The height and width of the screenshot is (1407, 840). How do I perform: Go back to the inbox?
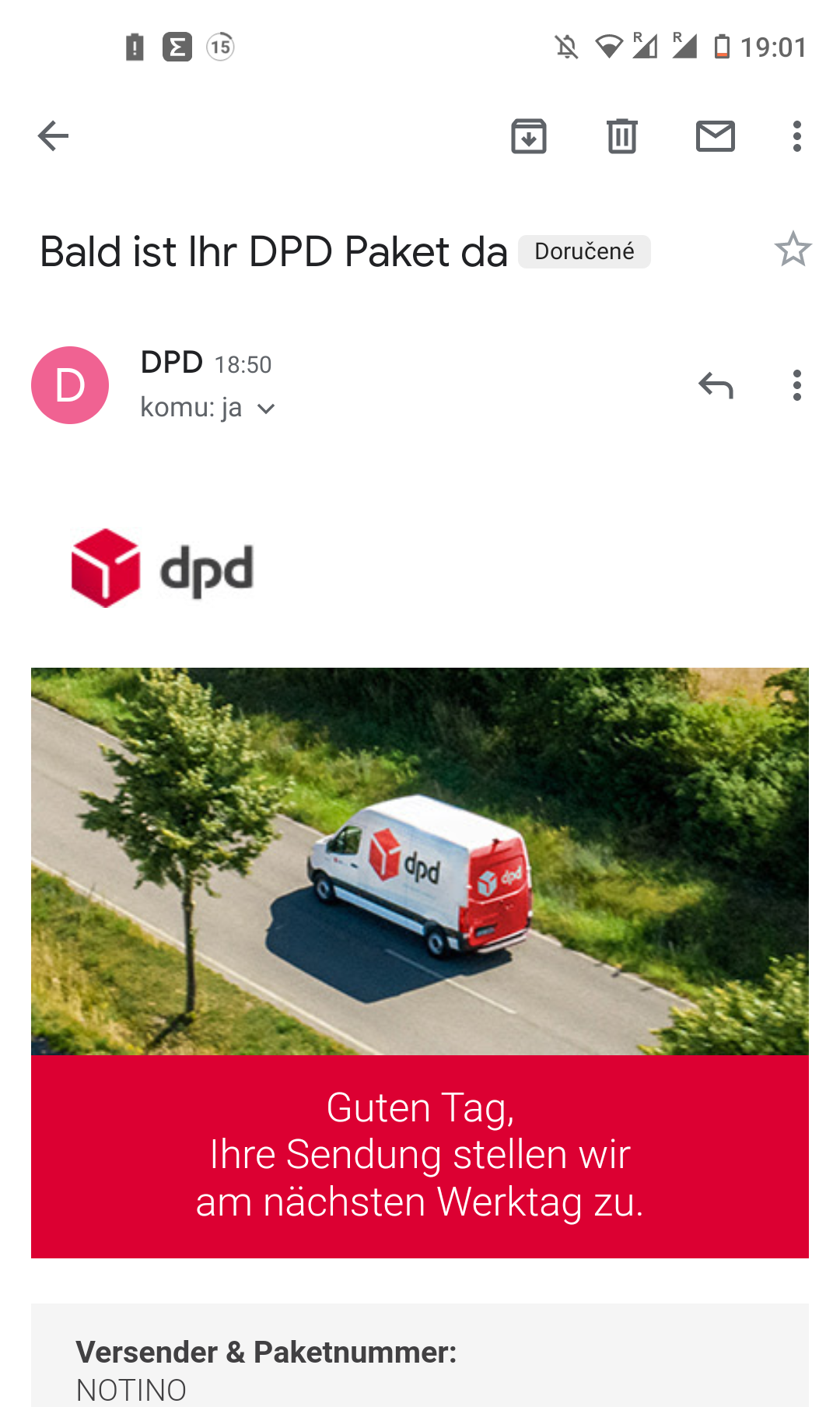coord(53,136)
